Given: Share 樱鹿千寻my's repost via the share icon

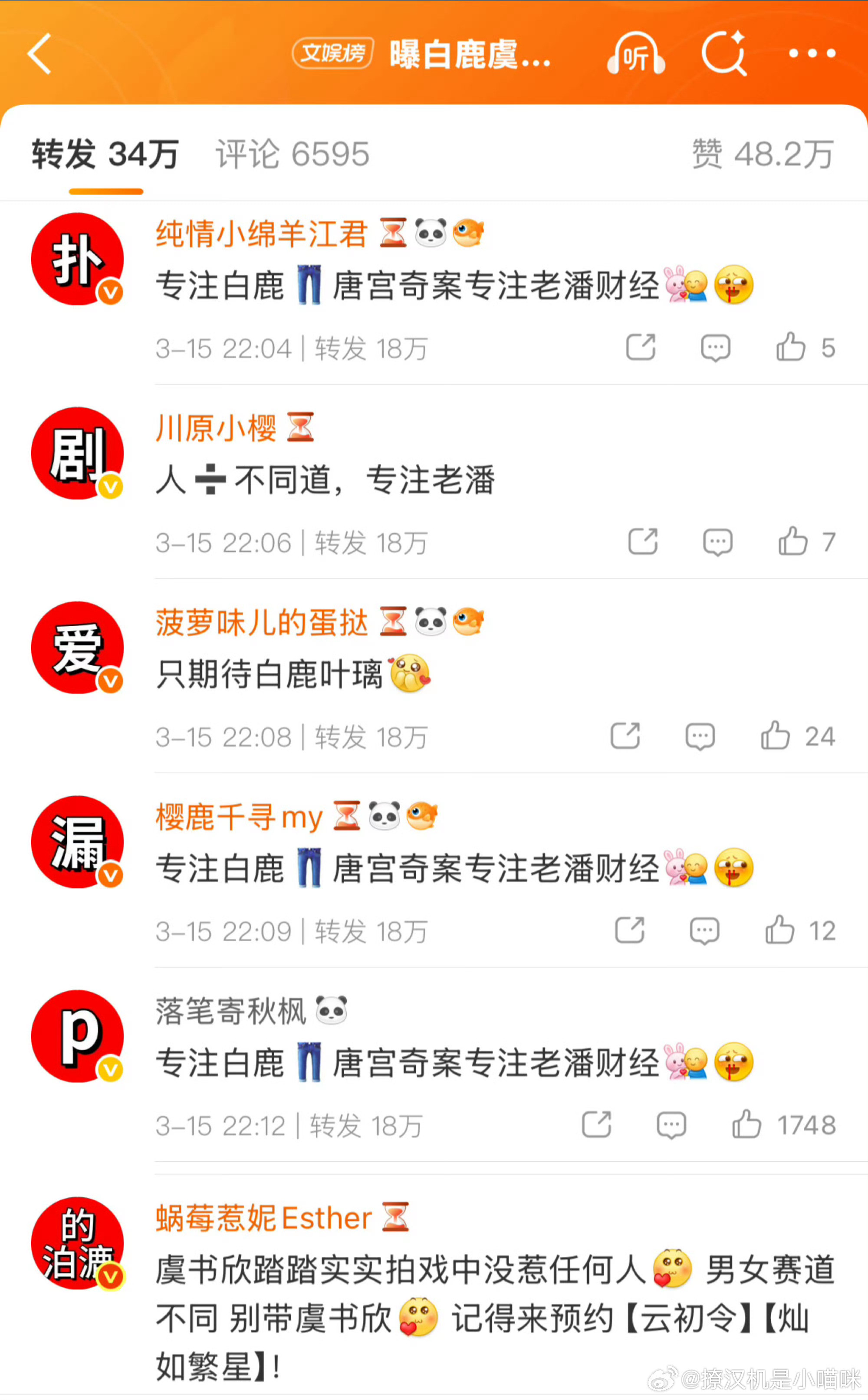Looking at the screenshot, I should tap(629, 930).
